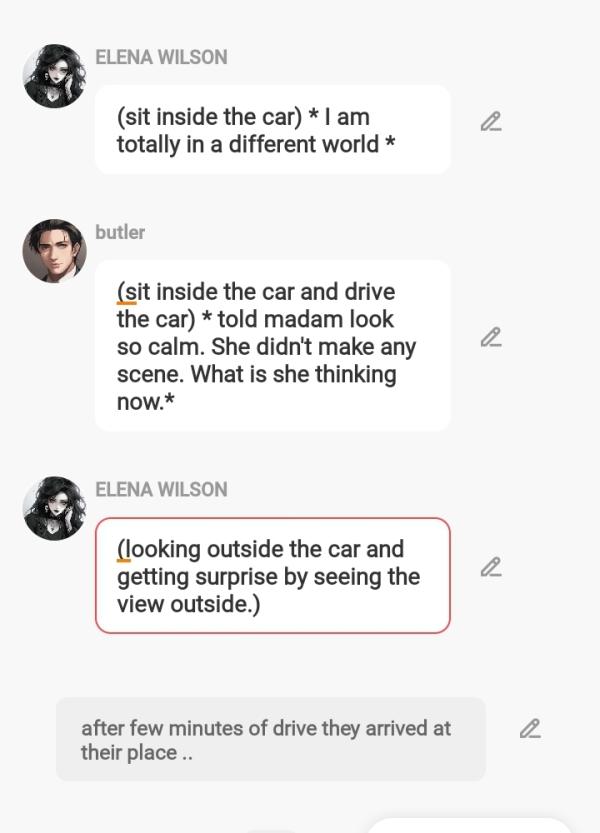Open Elena Wilson's avatar above the first message
Screen dimensions: 600x833
click(54, 76)
